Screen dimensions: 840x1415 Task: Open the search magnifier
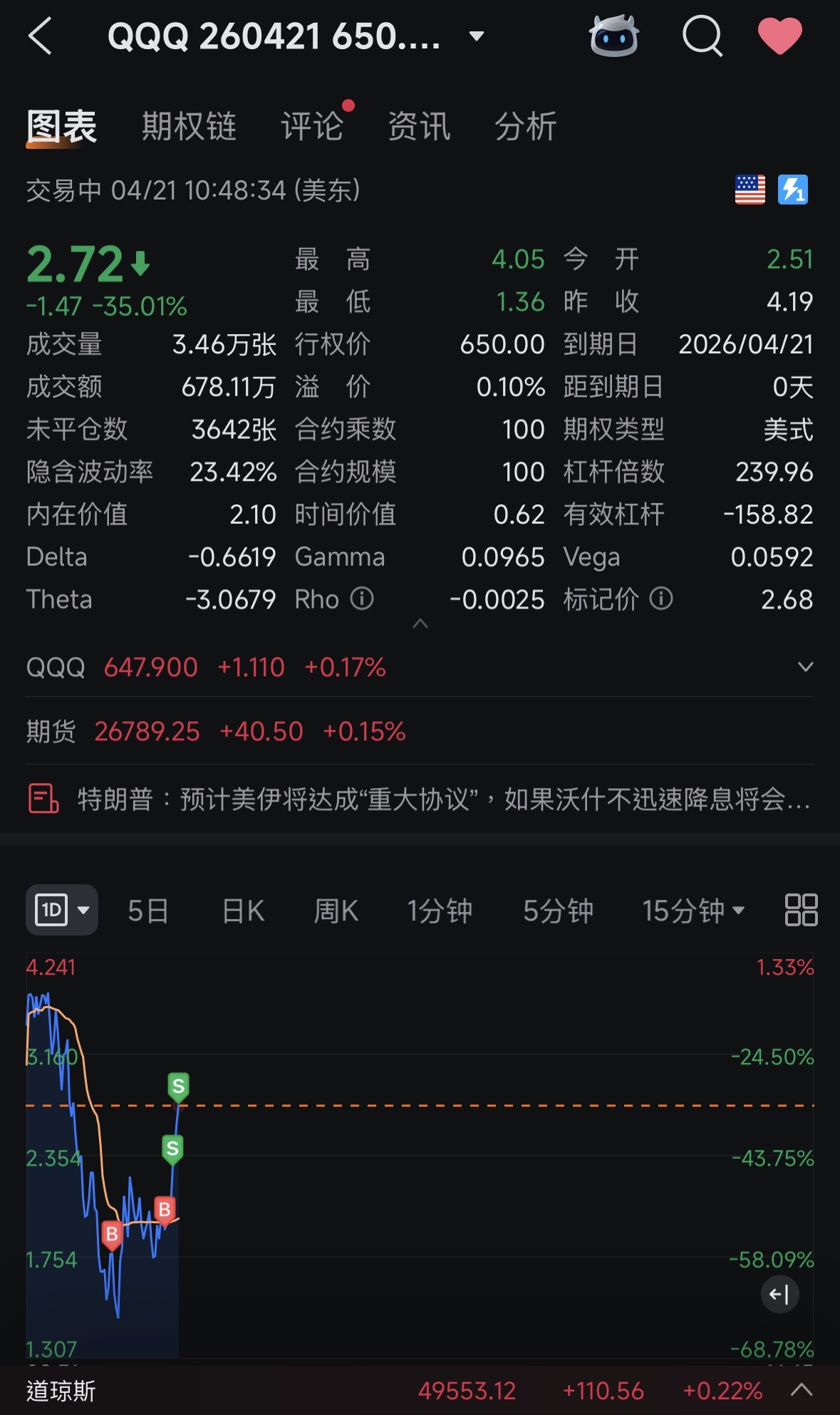point(702,36)
